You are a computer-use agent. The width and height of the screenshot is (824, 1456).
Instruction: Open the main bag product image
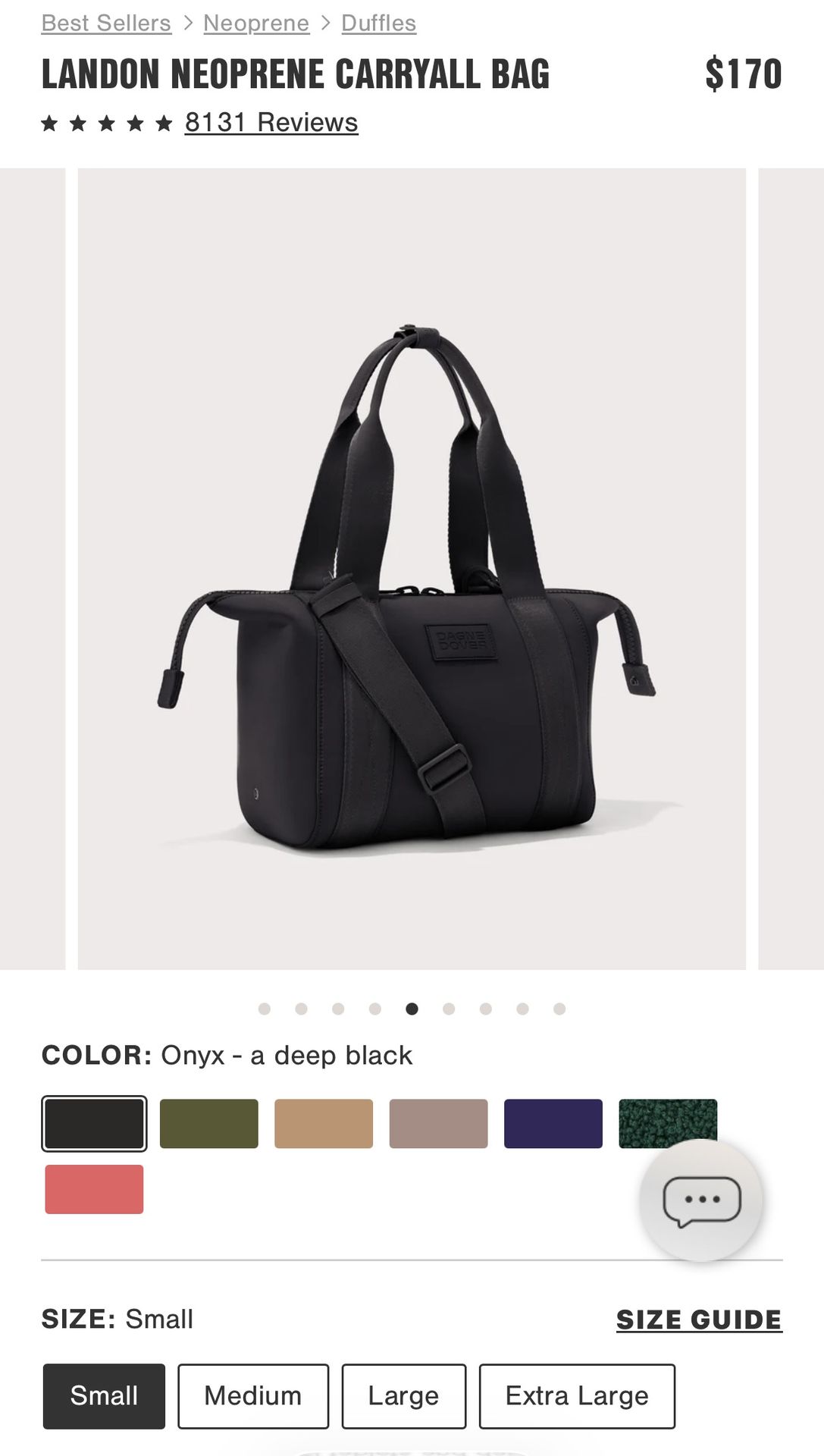(412, 569)
